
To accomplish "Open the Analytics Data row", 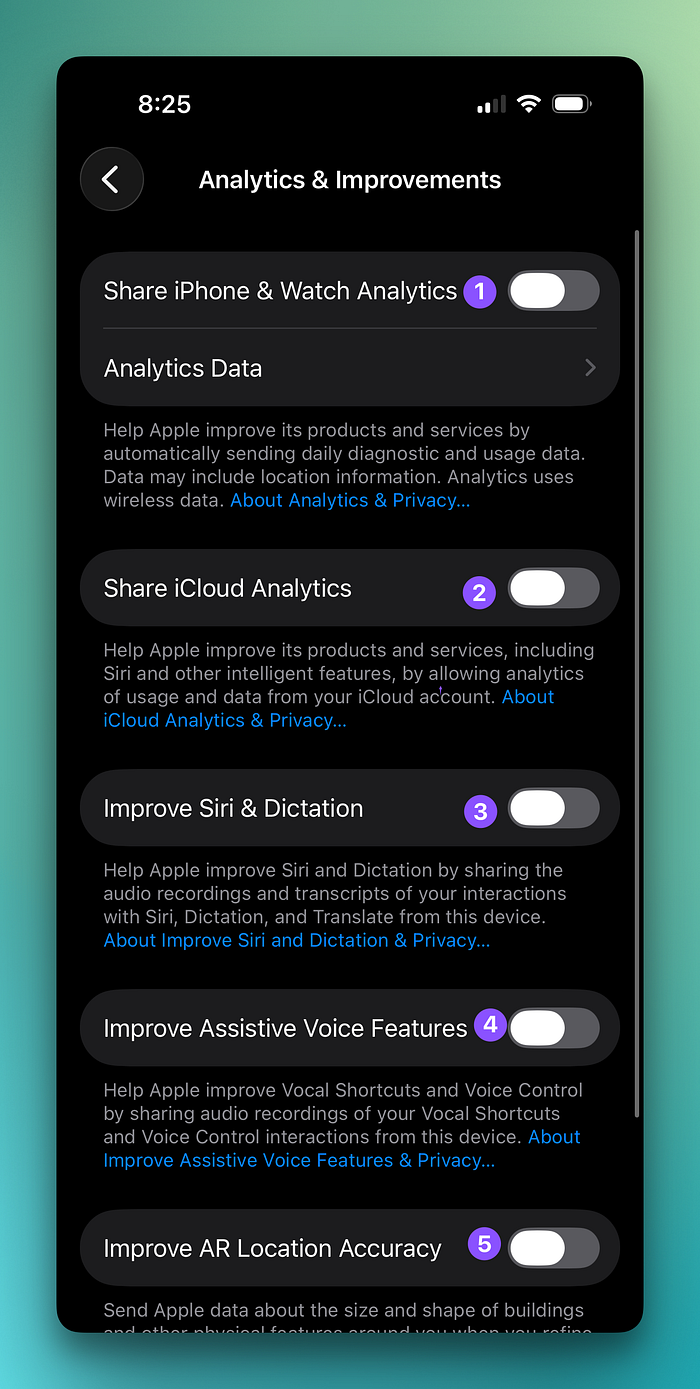I will (350, 368).
